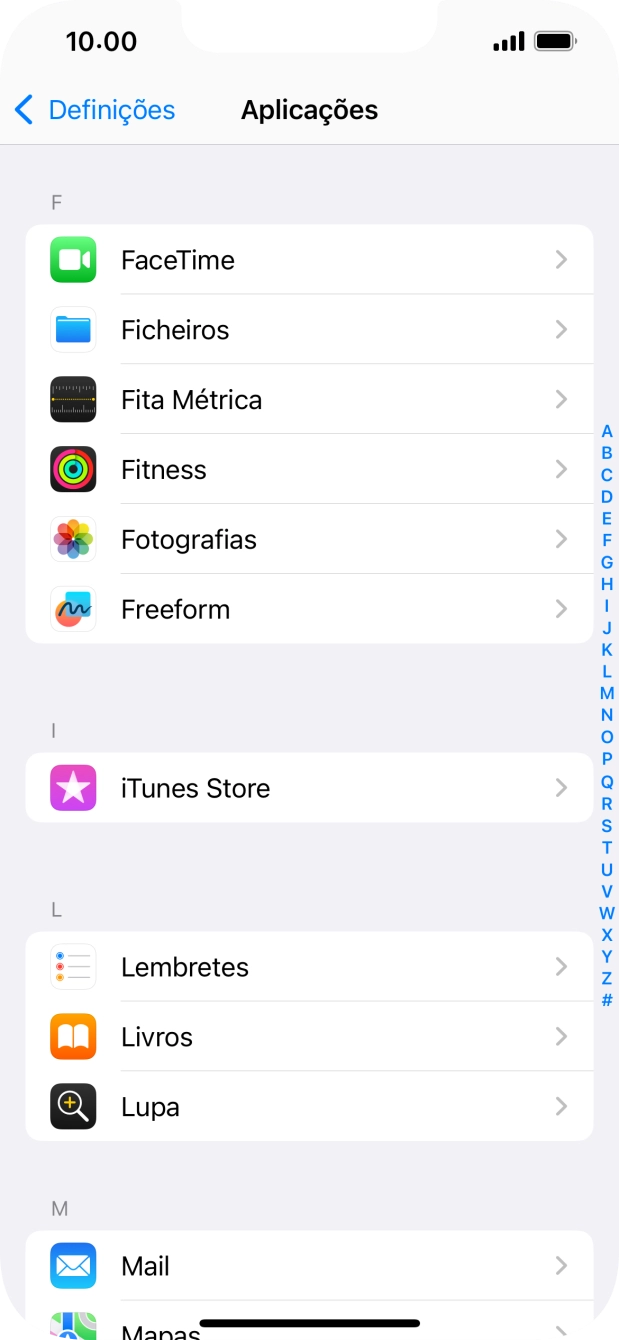Jump to the # section in the index

click(x=607, y=1000)
